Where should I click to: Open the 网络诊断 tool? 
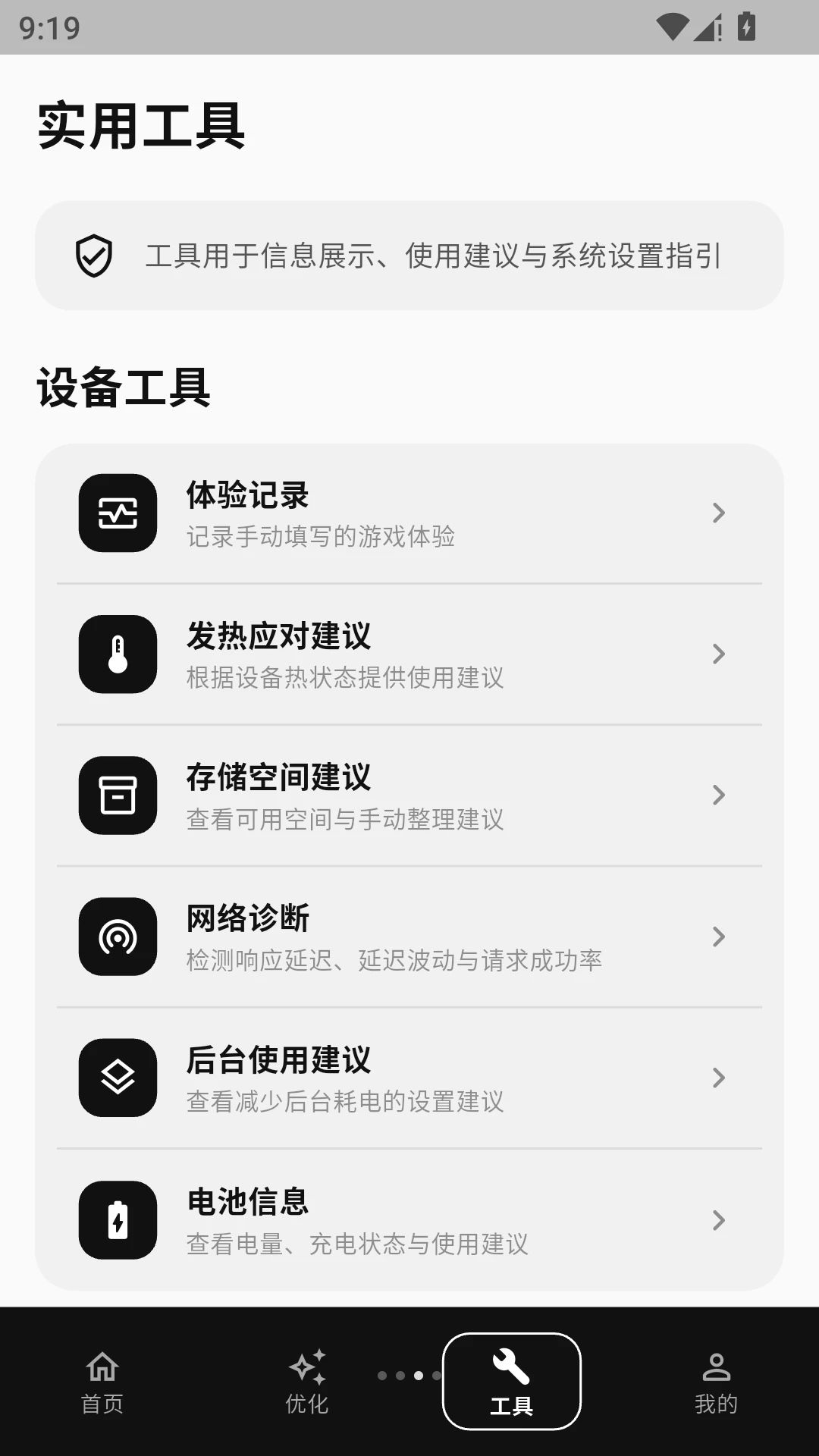(409, 937)
